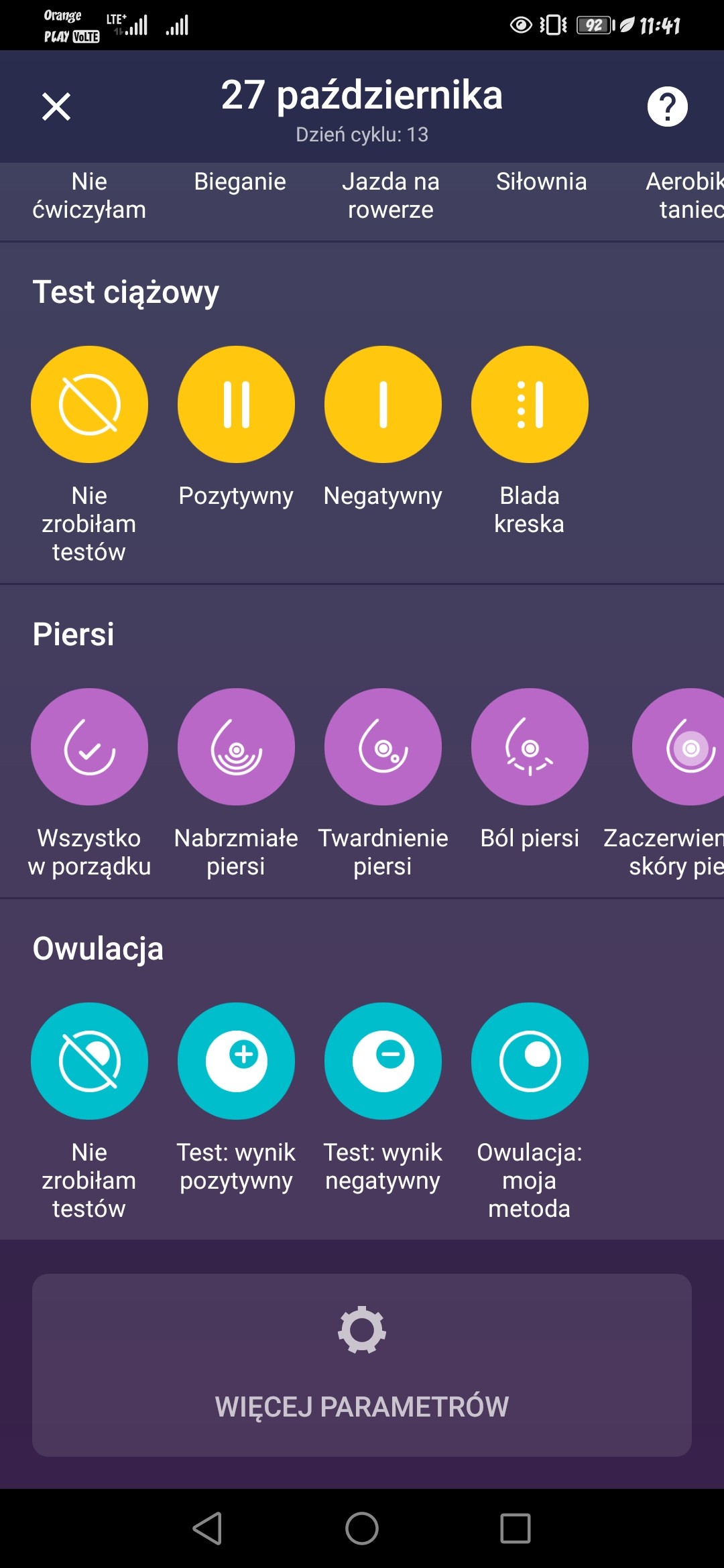
Task: Select Wszystko w porządku for breasts
Action: pyautogui.click(x=89, y=747)
